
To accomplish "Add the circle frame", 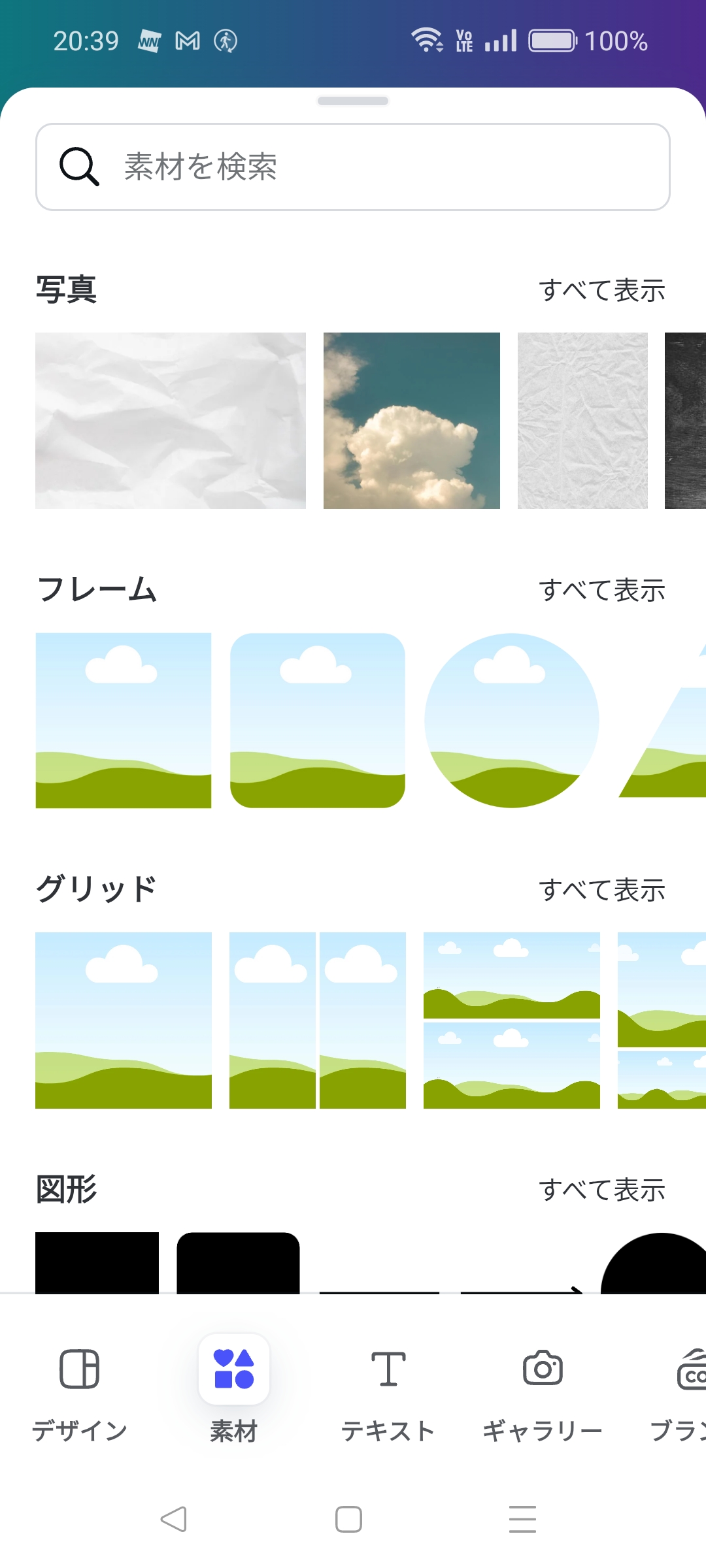I will point(512,721).
